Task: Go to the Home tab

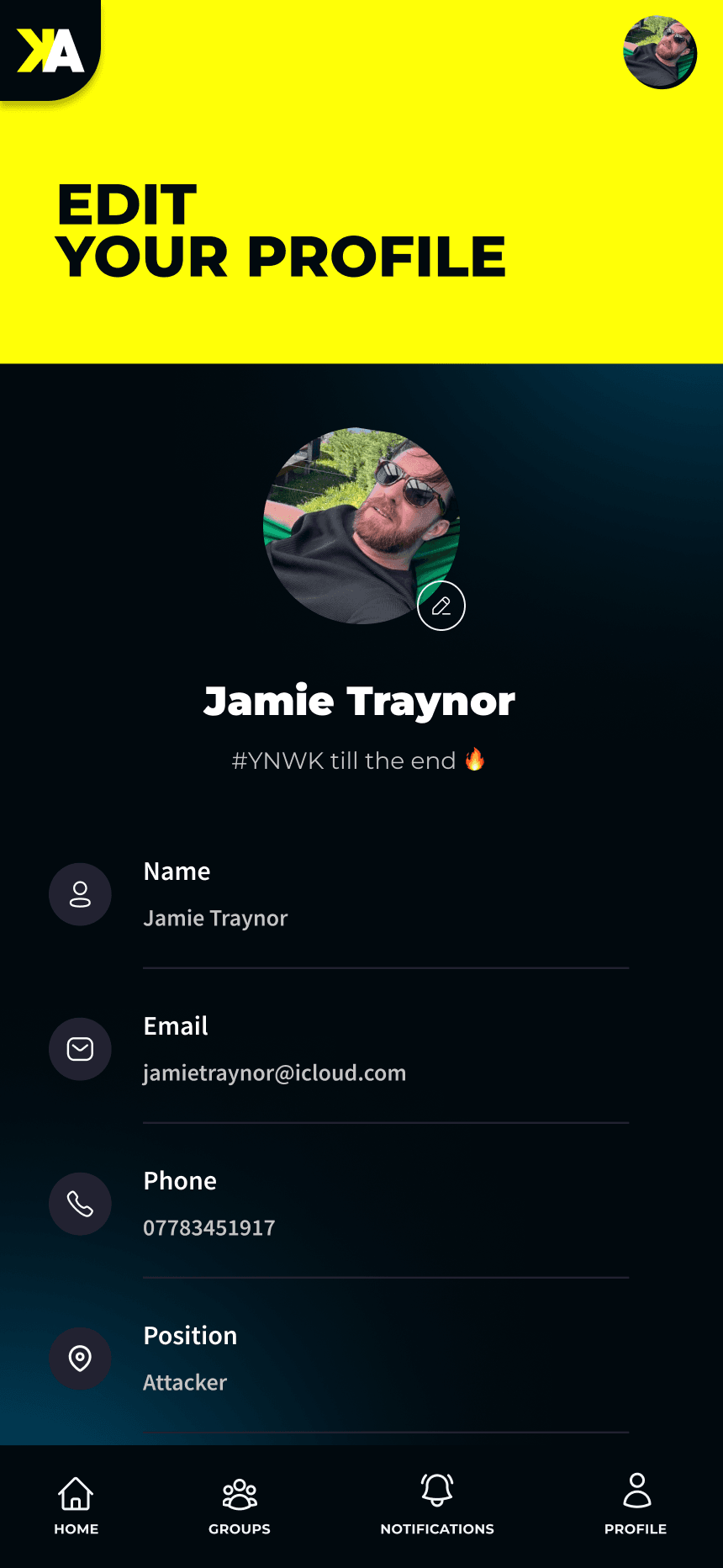Action: pos(77,1505)
